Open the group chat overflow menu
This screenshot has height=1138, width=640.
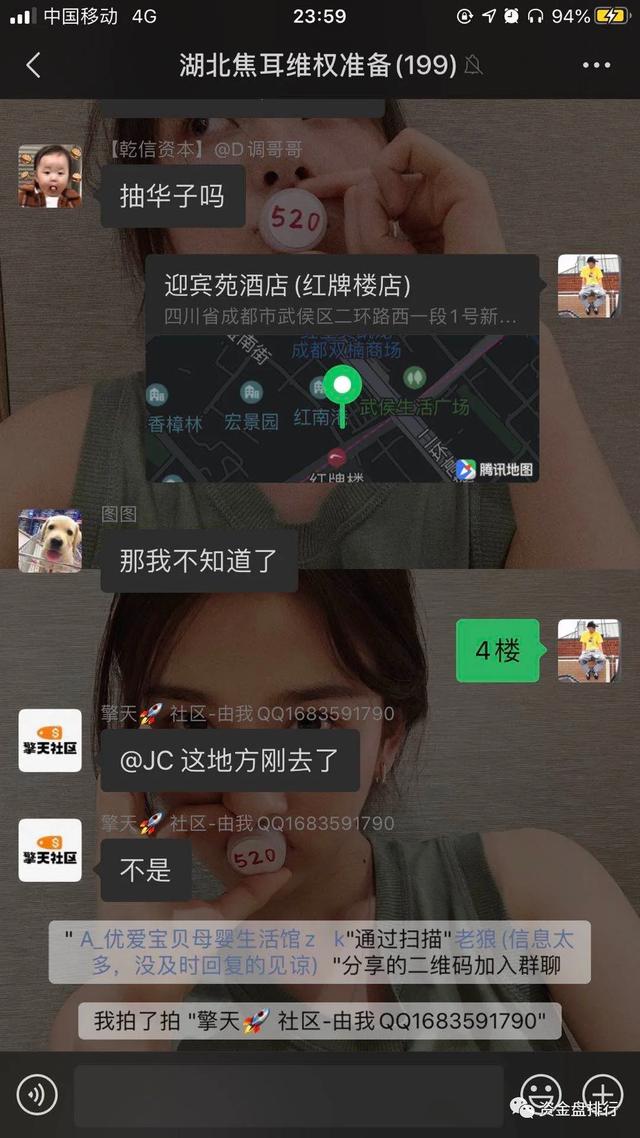pyautogui.click(x=596, y=66)
